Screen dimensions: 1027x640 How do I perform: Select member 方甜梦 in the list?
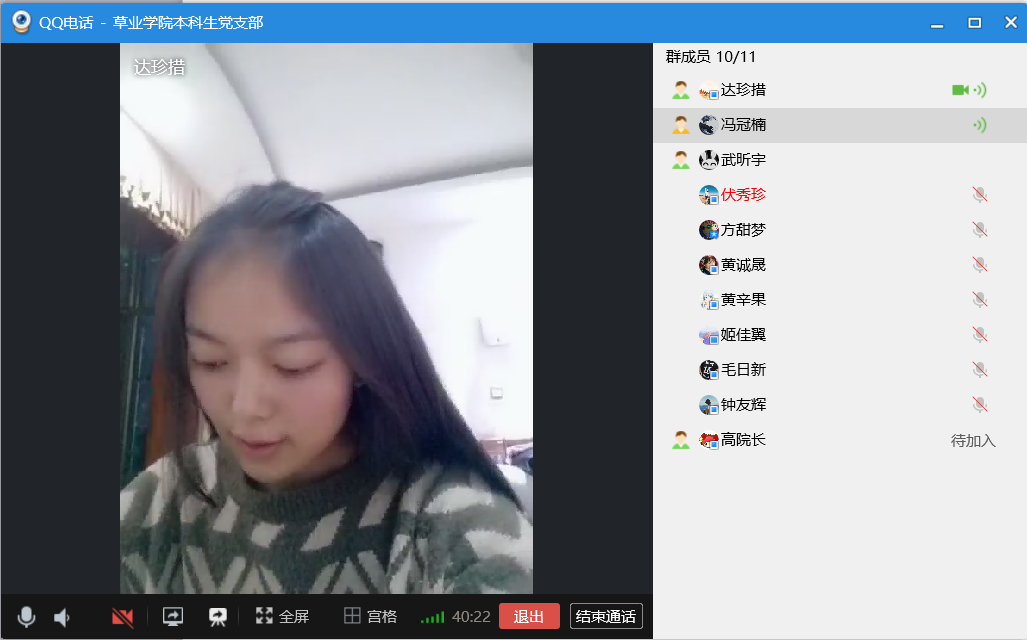(743, 230)
